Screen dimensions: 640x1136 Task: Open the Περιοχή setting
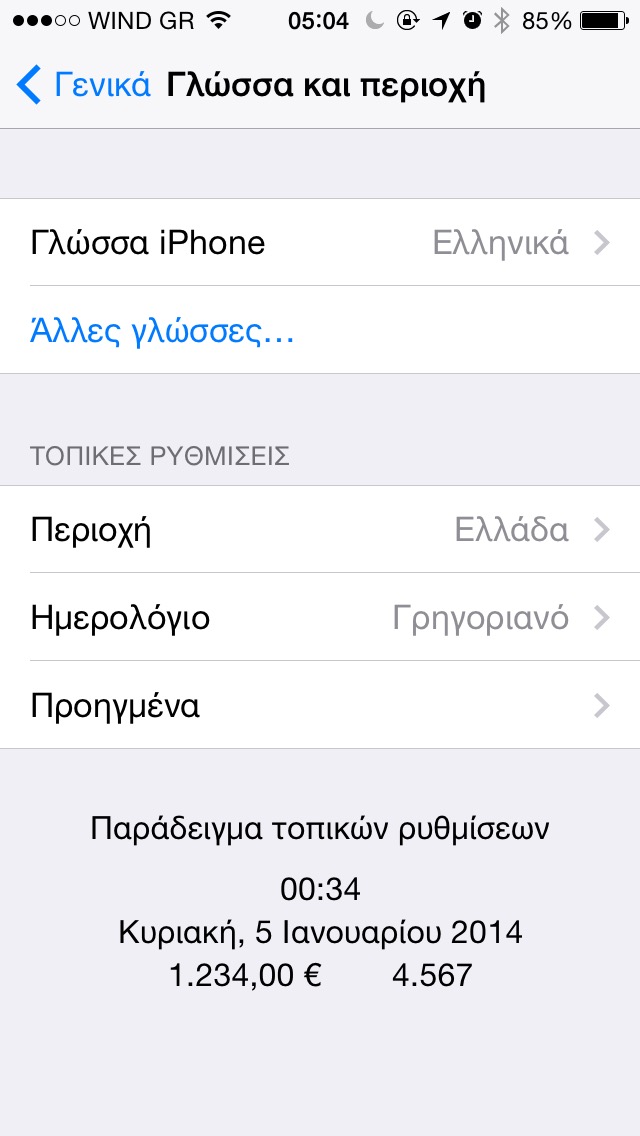pos(320,530)
